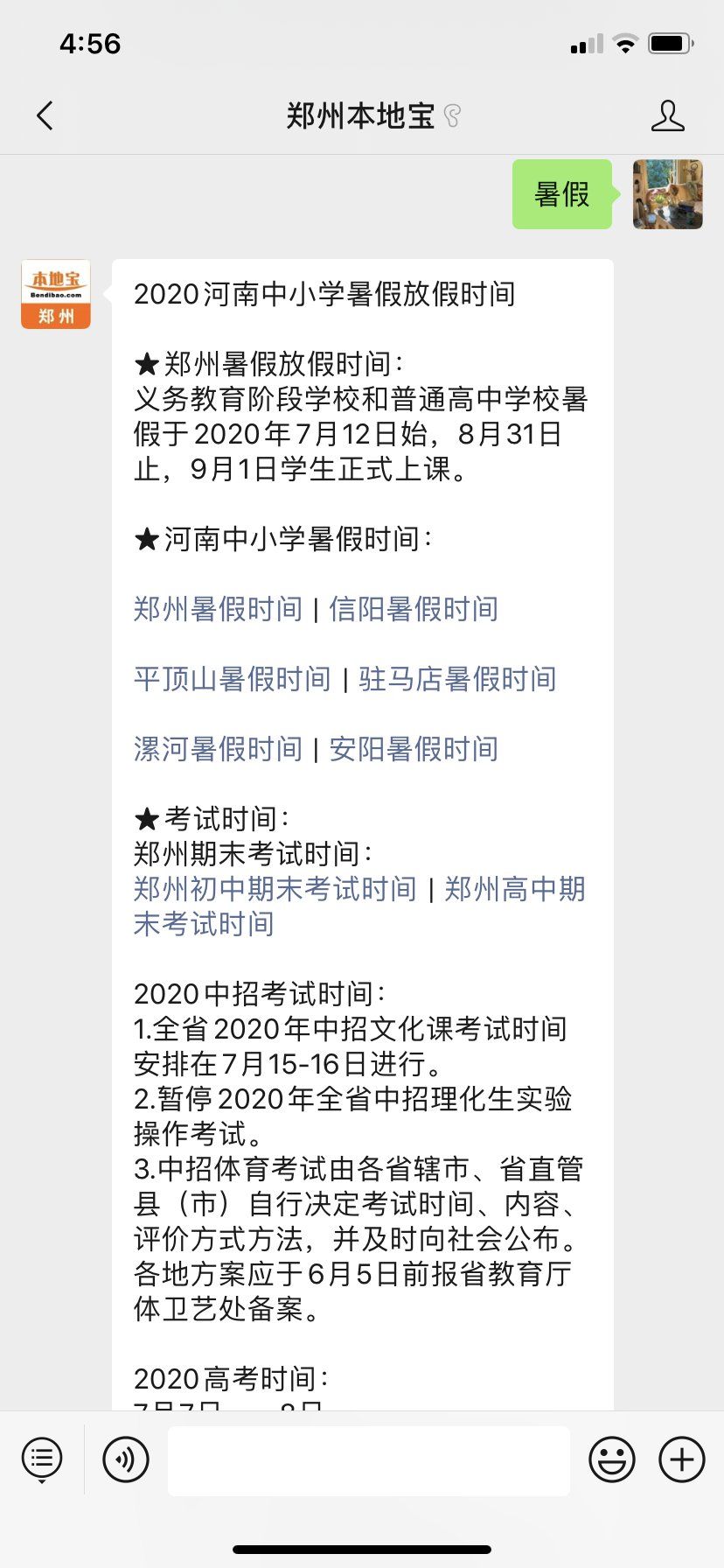The image size is (724, 1568).
Task: Open link 郑州初中期末考试时间
Action: click(x=275, y=889)
